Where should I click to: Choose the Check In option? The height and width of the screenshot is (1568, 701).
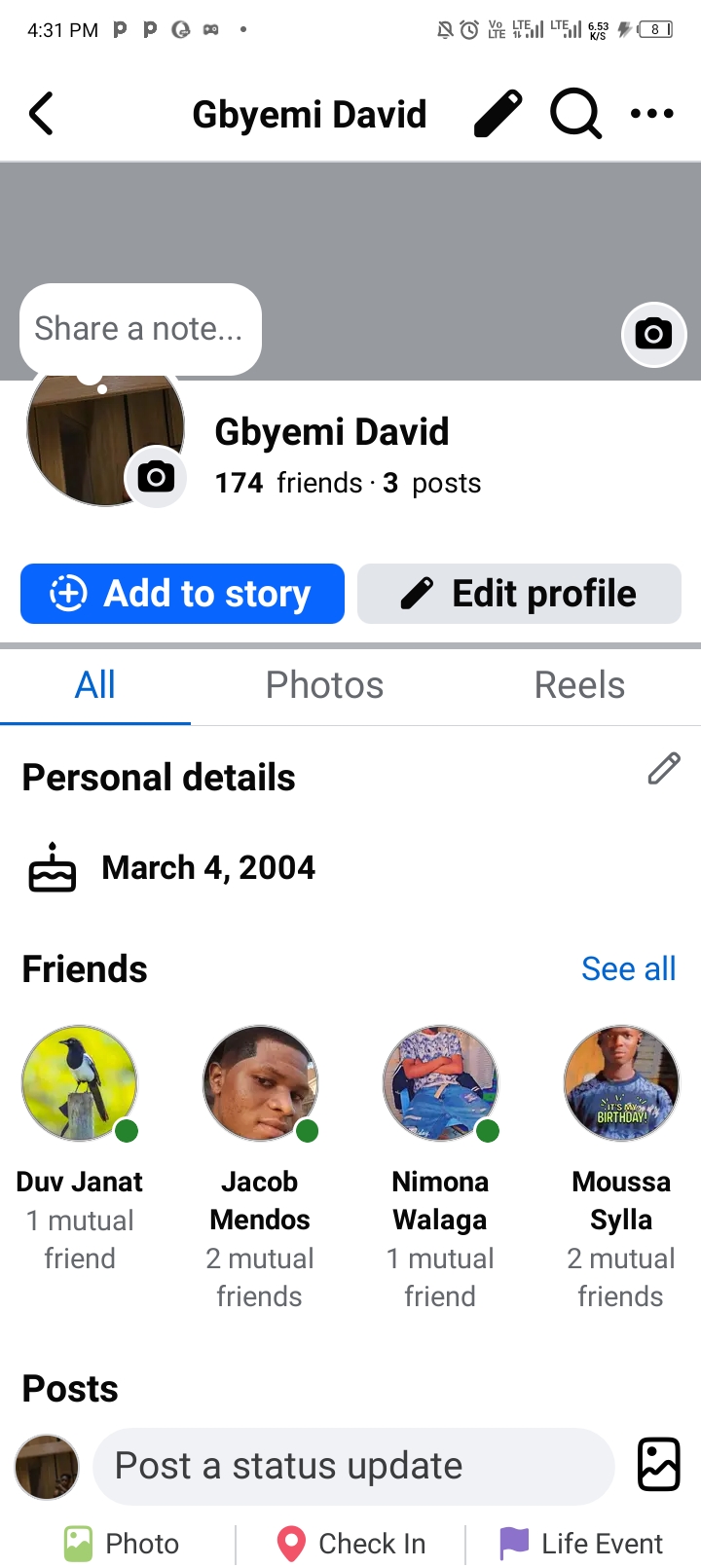[x=352, y=1544]
